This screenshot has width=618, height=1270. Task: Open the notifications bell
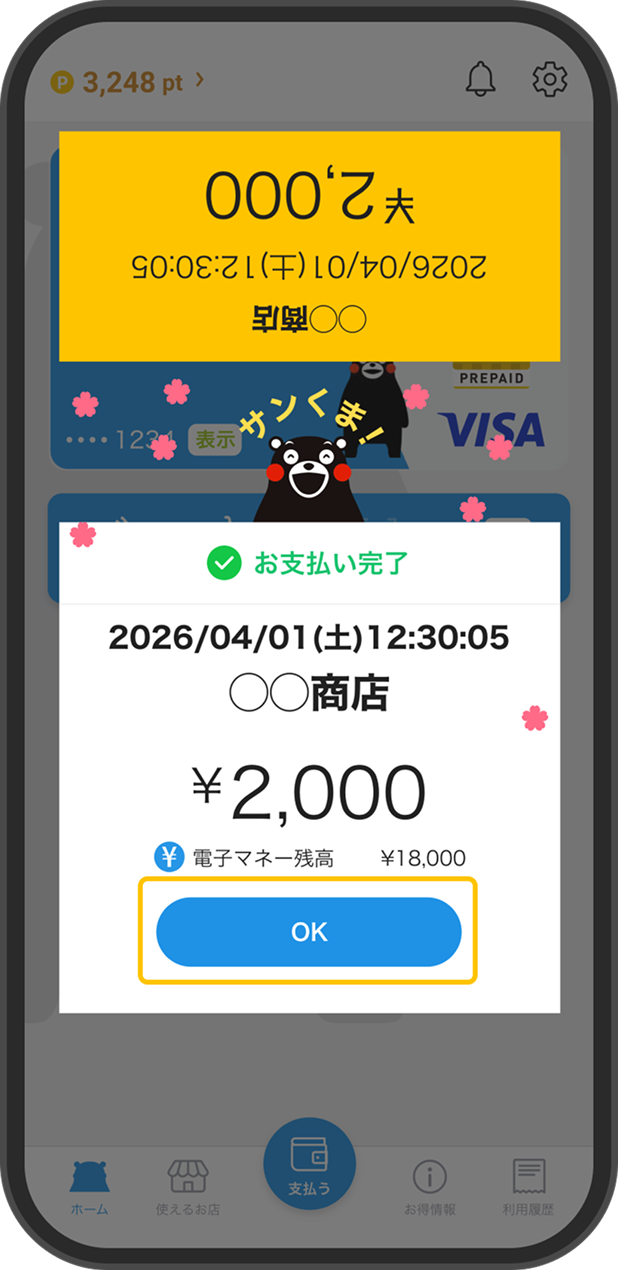coord(481,80)
